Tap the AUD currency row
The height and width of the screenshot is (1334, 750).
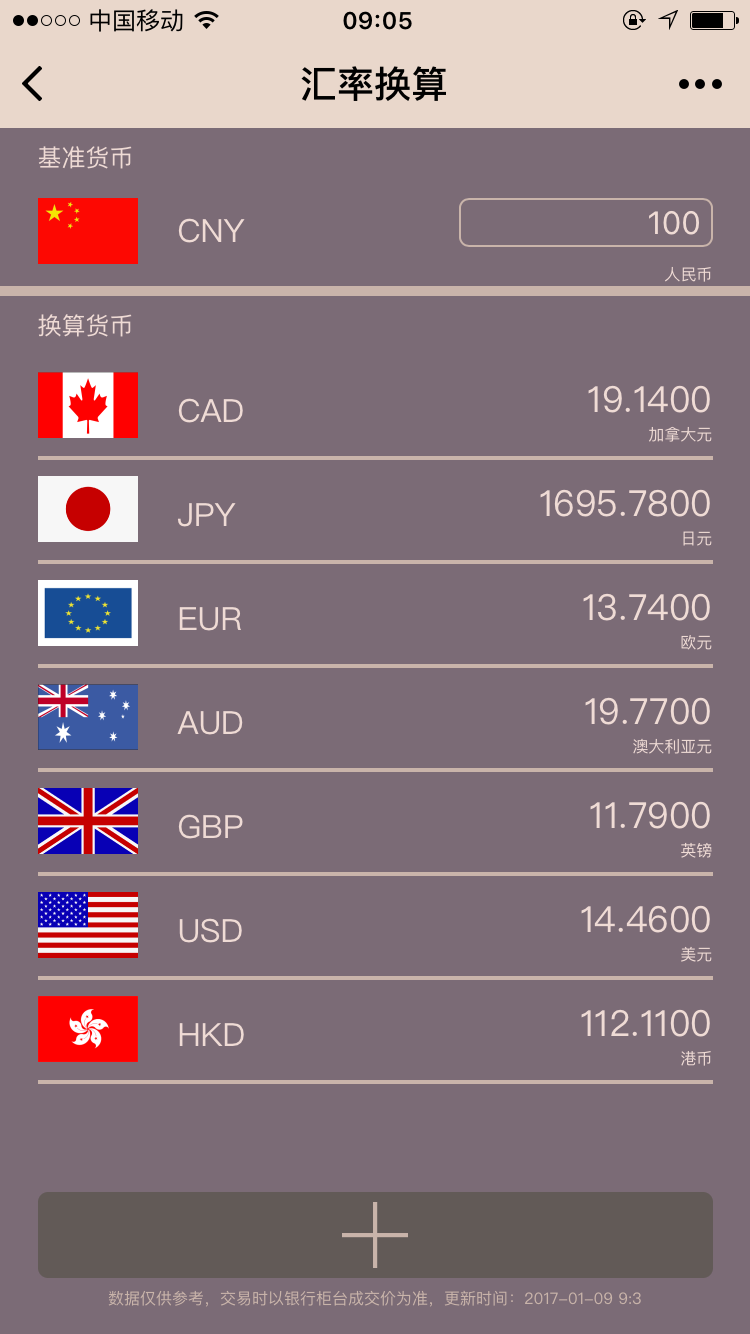point(375,722)
